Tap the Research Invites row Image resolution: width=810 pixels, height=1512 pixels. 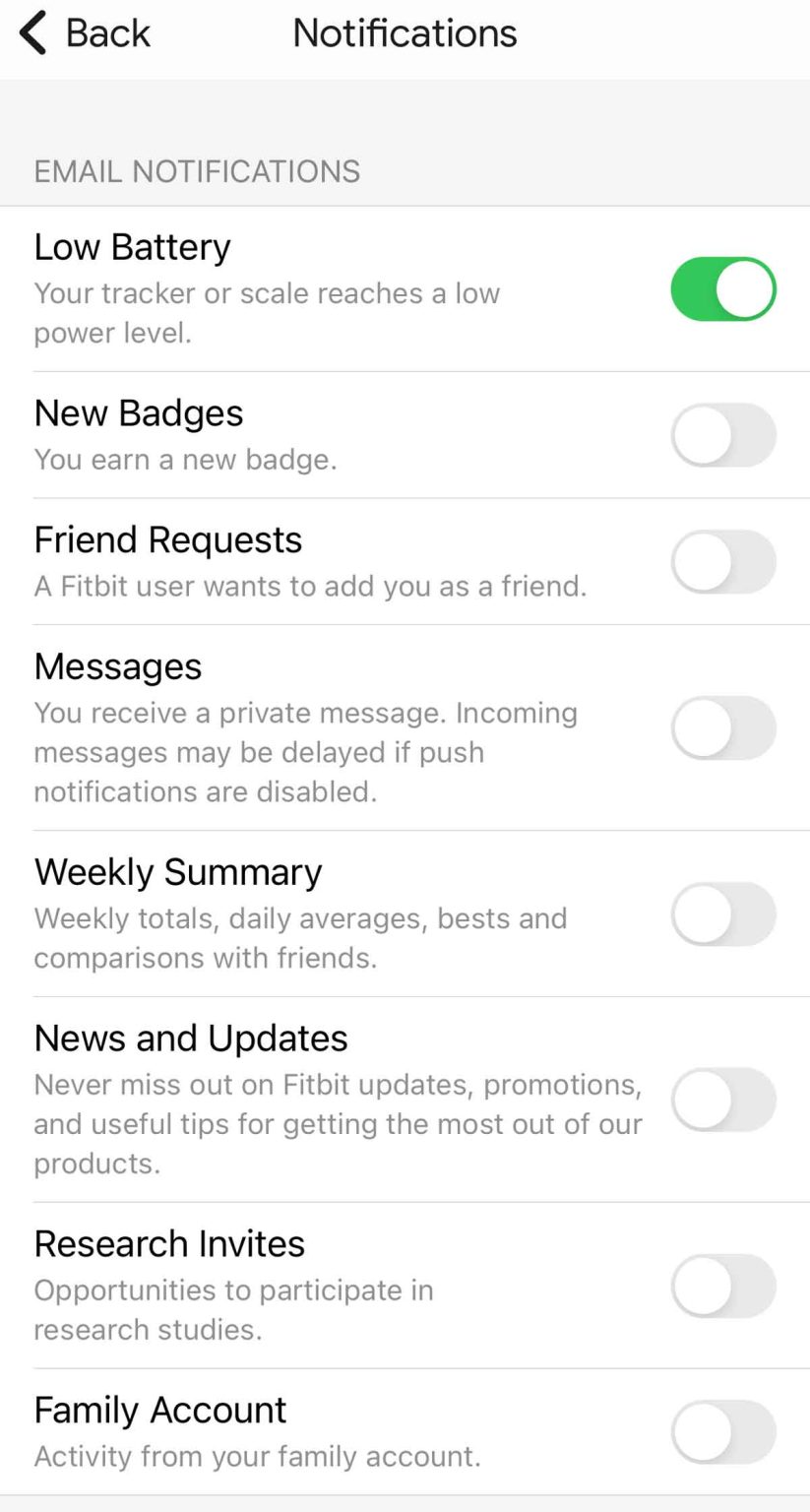click(x=169, y=1243)
